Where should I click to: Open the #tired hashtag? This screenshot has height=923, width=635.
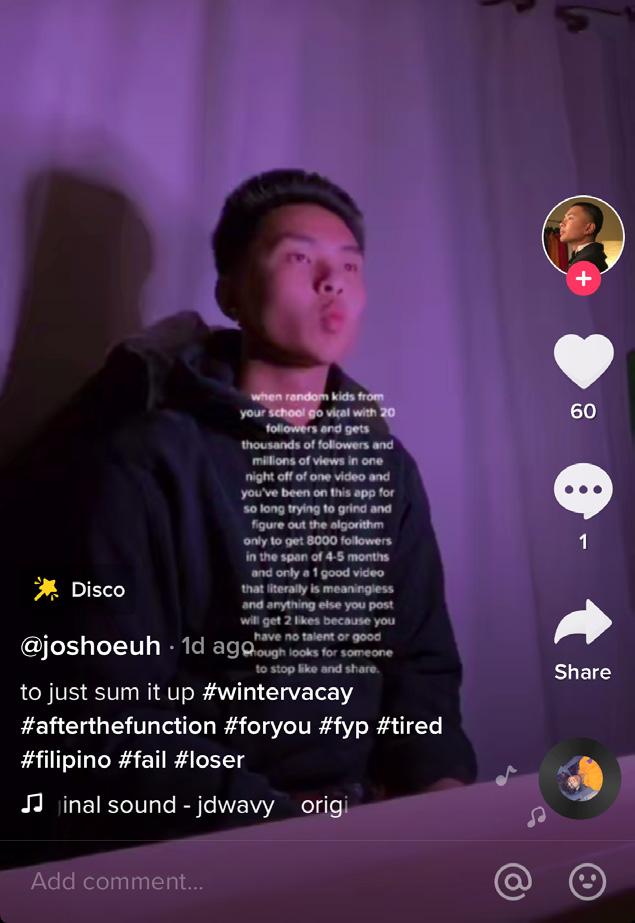click(x=409, y=725)
